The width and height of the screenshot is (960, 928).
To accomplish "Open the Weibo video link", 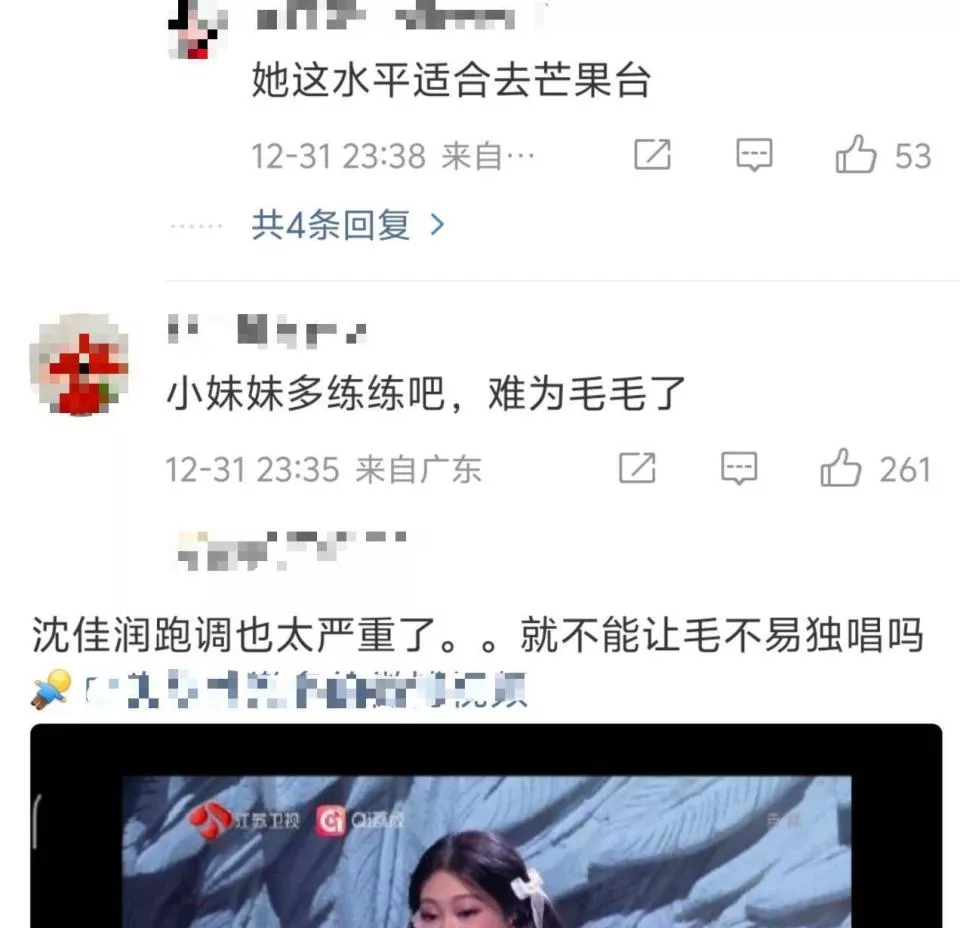I will pyautogui.click(x=300, y=690).
